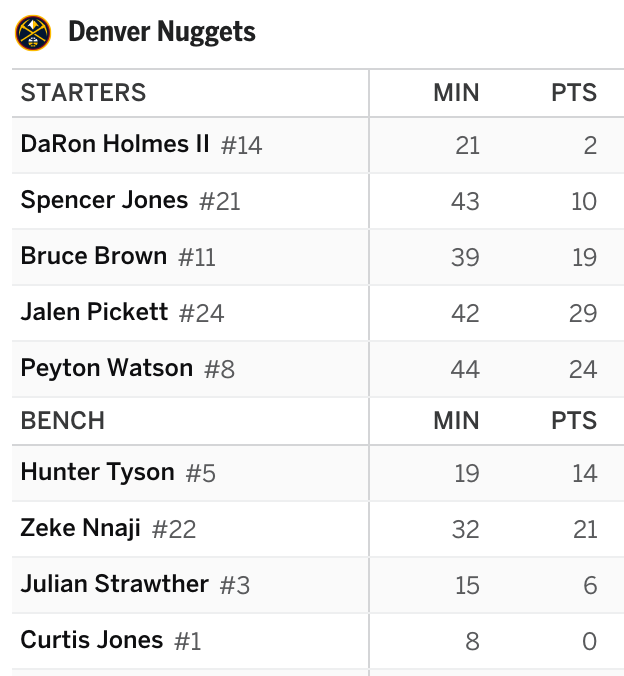Open Jalen Pickett's player profile
Screen dimensions: 624x676
95,312
